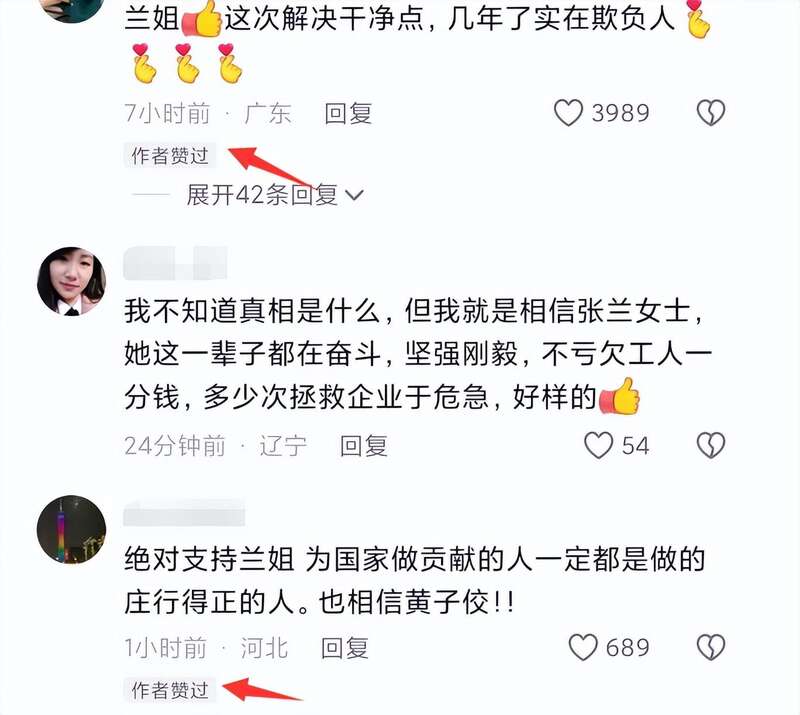Like the comment with 3989 likes
This screenshot has height=715, width=800.
568,113
